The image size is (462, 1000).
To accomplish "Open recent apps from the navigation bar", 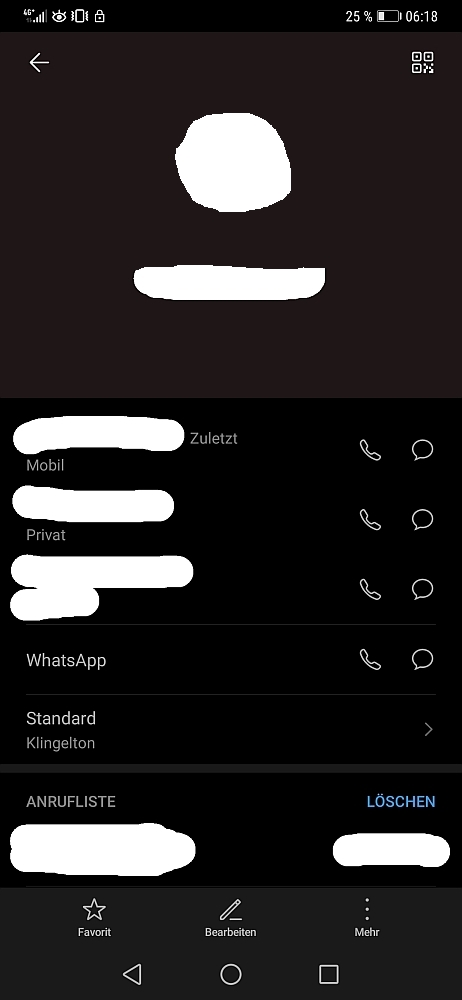I will pyautogui.click(x=329, y=974).
